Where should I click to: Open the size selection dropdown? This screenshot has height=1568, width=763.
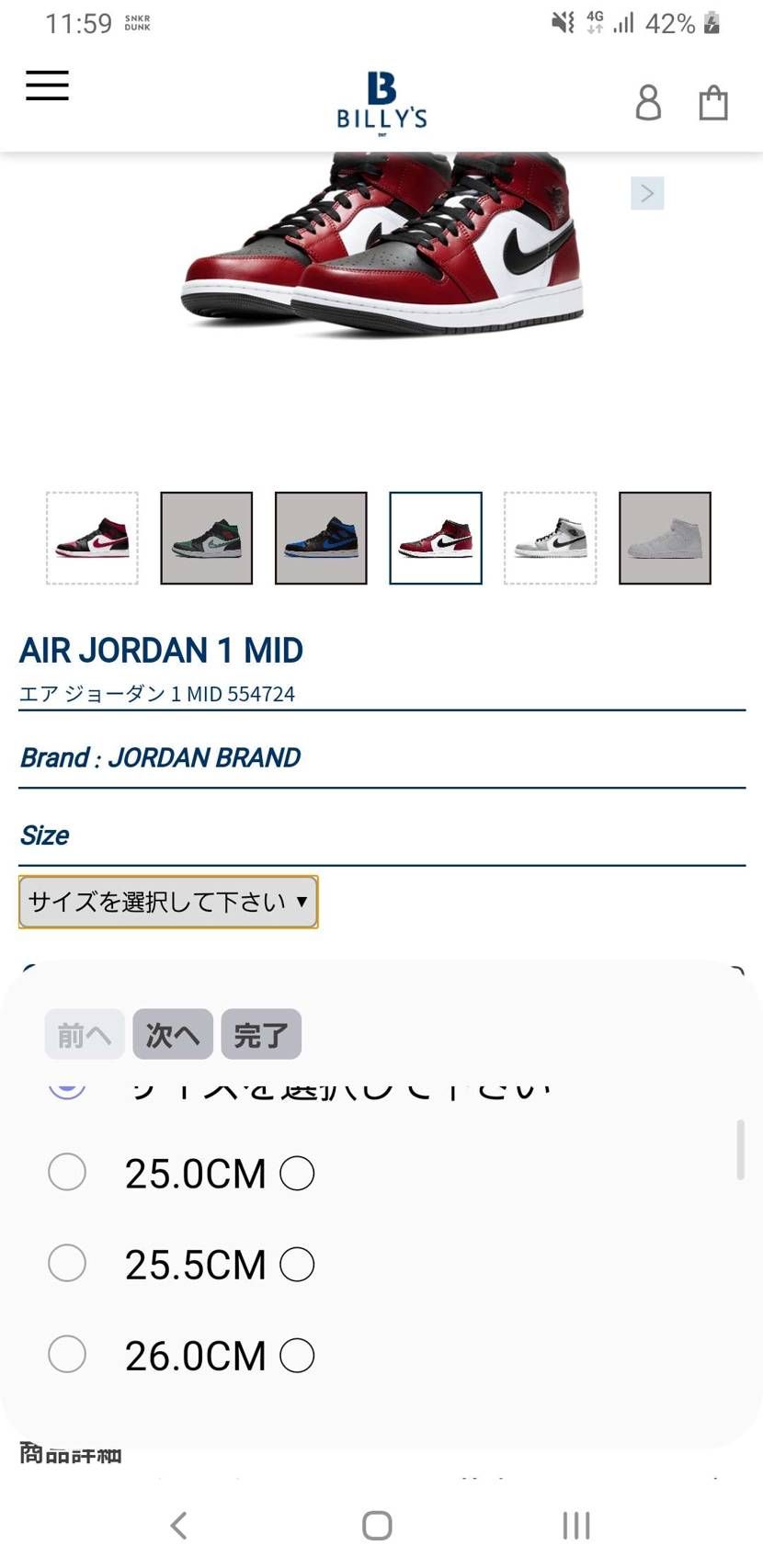[x=168, y=902]
